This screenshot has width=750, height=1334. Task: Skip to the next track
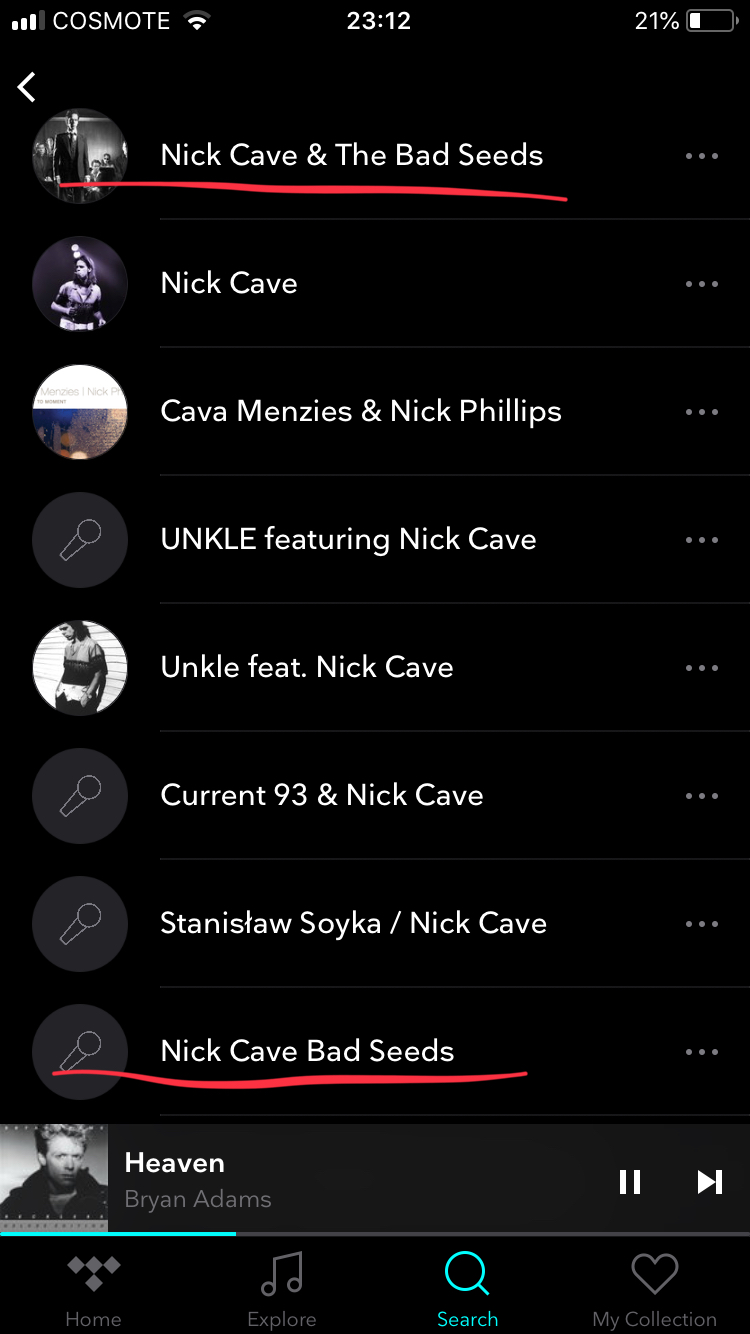(709, 1182)
